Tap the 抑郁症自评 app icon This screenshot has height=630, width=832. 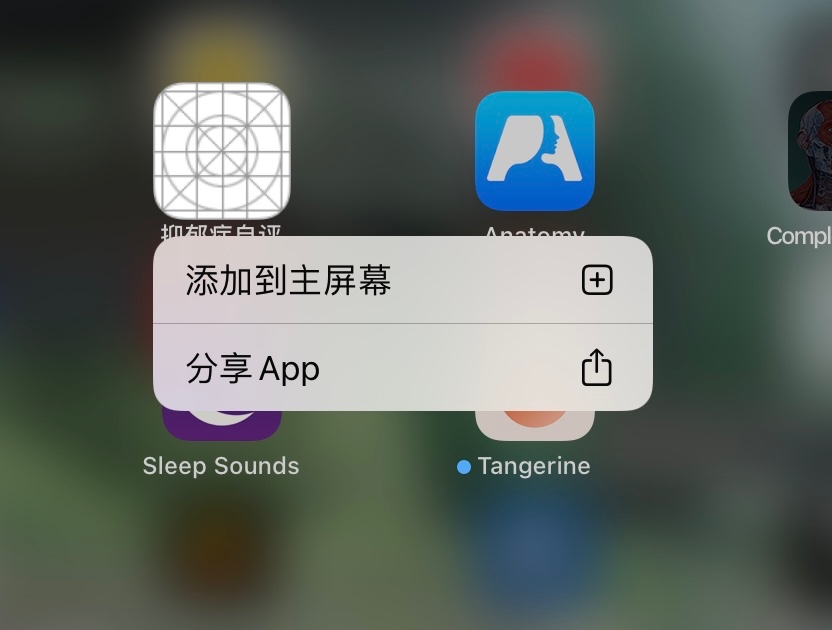coord(222,151)
